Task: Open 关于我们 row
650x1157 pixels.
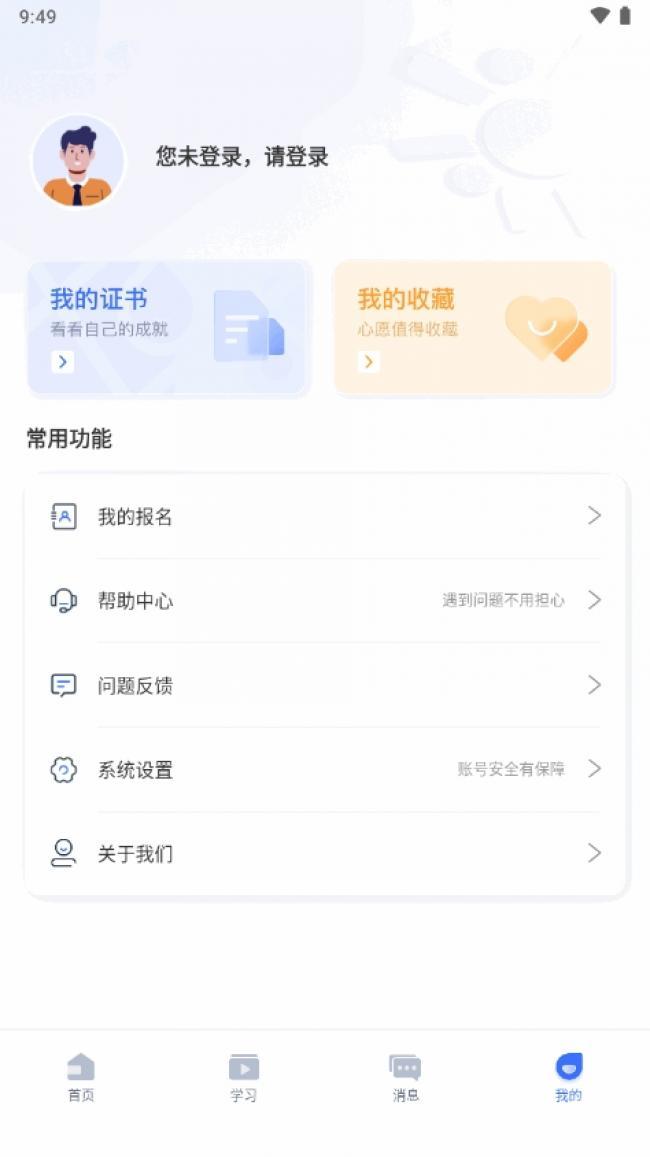Action: click(x=325, y=854)
